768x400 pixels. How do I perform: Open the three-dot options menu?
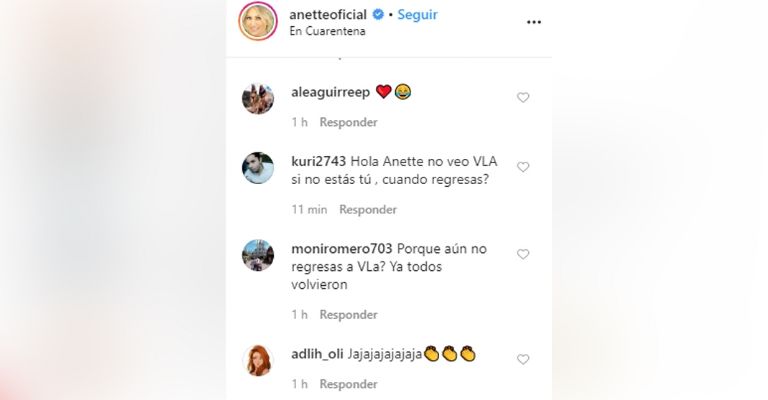(534, 21)
